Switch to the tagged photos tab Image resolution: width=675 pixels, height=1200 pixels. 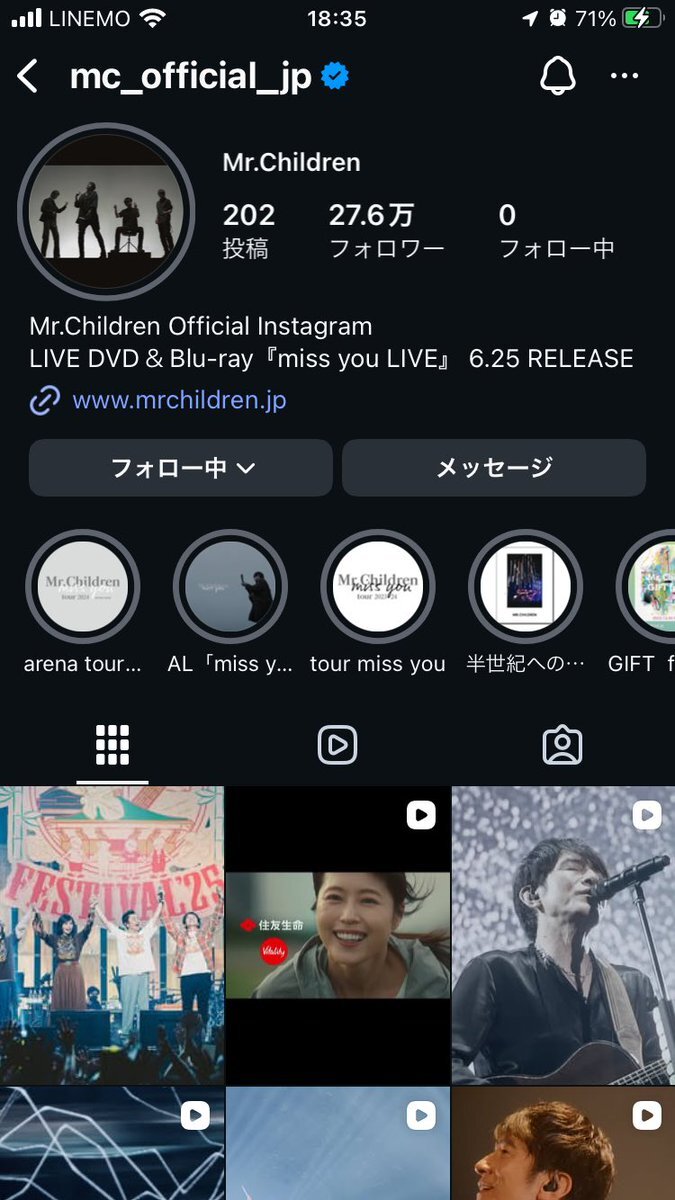click(x=562, y=745)
